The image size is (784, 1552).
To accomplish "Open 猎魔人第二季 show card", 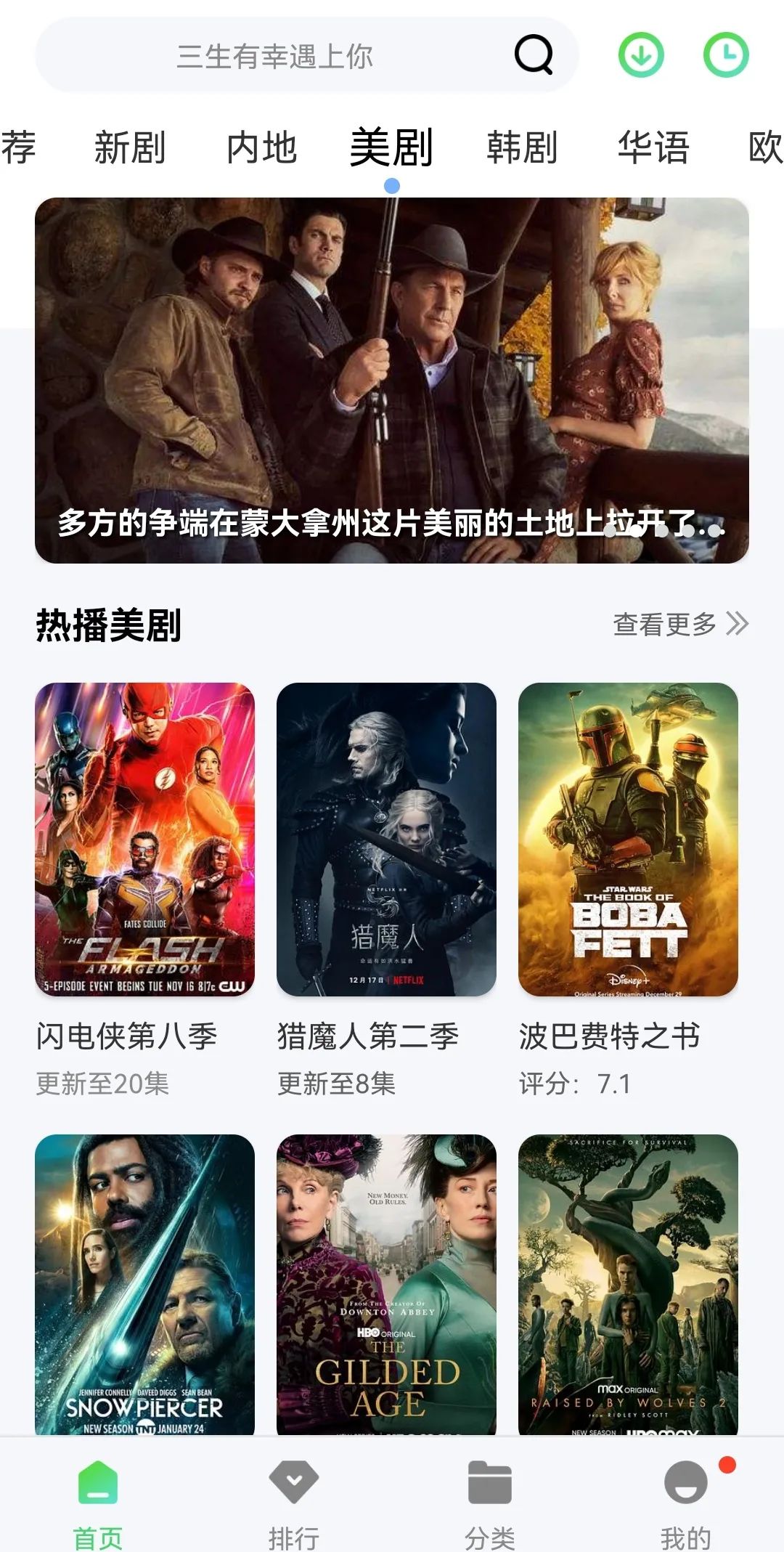I will (386, 839).
